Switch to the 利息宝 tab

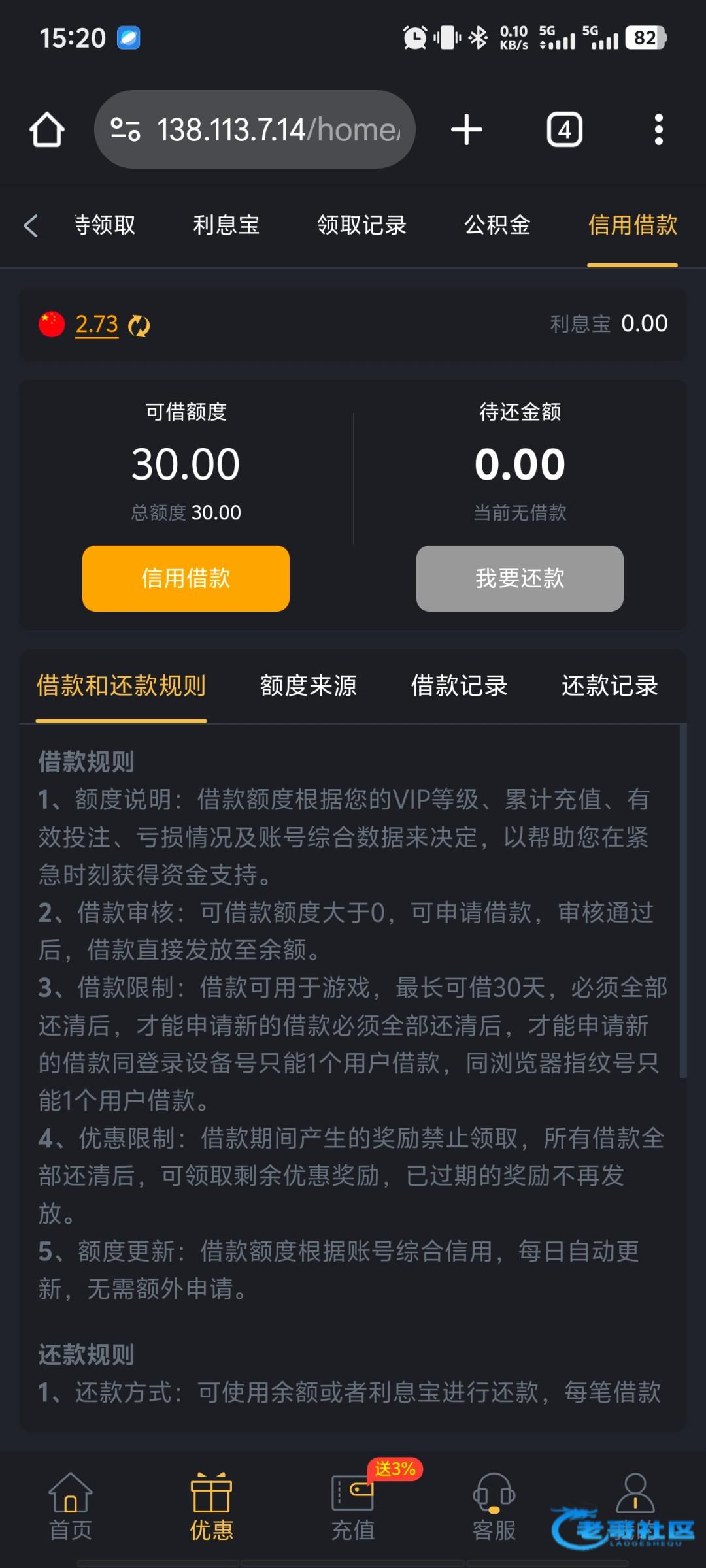tap(226, 225)
